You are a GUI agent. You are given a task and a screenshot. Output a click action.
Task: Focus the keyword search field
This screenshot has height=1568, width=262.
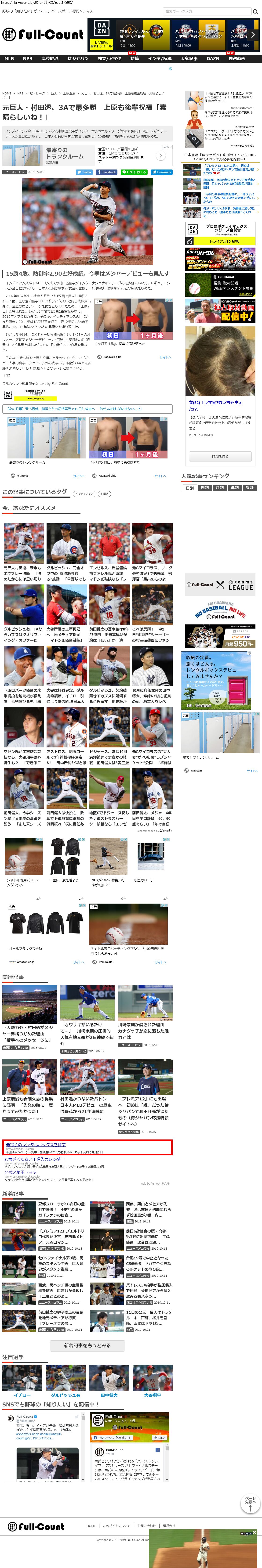[x=207, y=11]
